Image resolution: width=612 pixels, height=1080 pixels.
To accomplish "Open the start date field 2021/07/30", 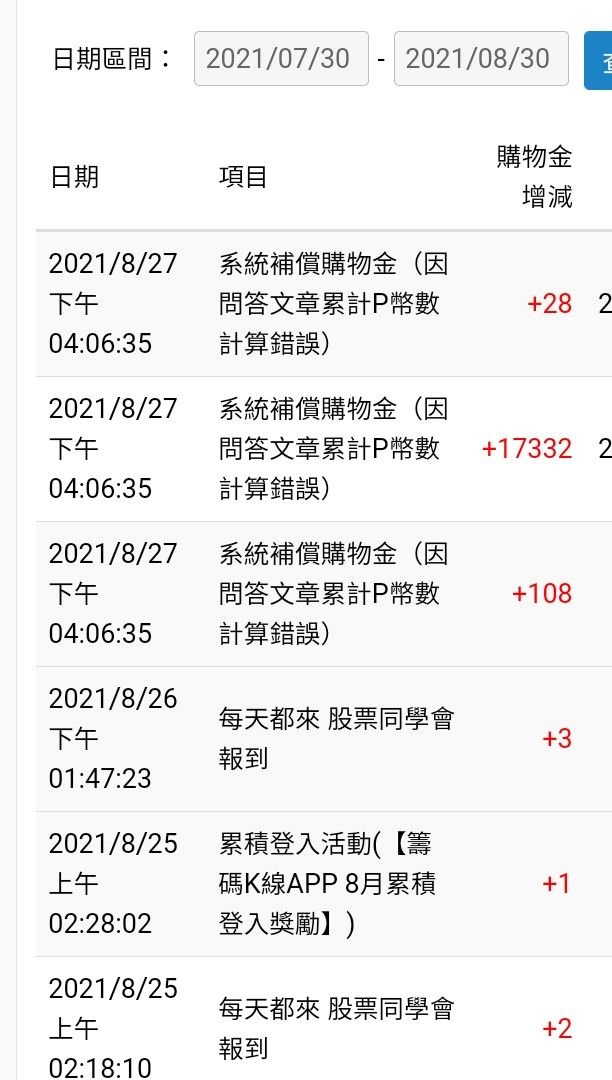I will tap(280, 59).
